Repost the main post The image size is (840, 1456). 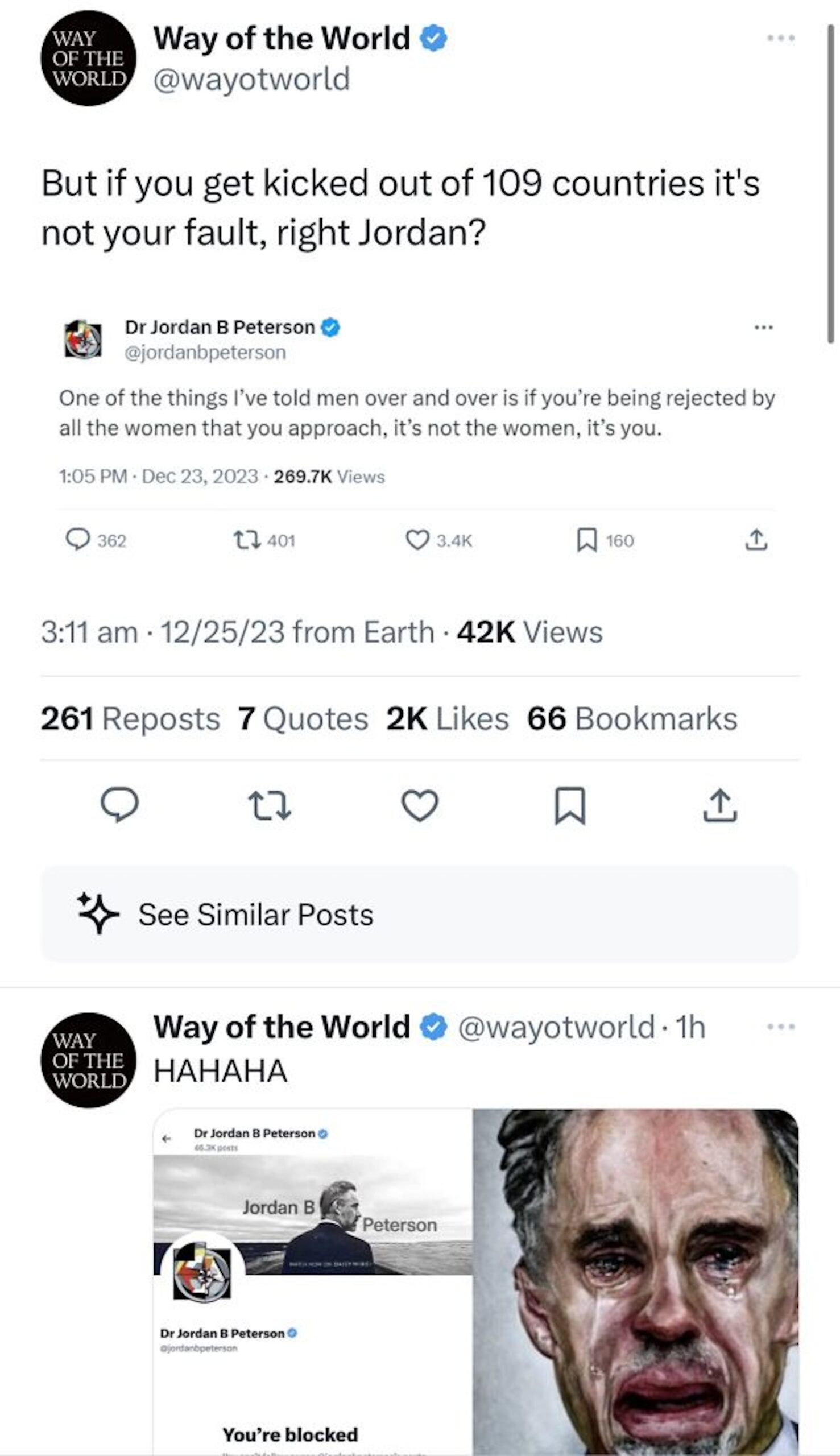[270, 805]
